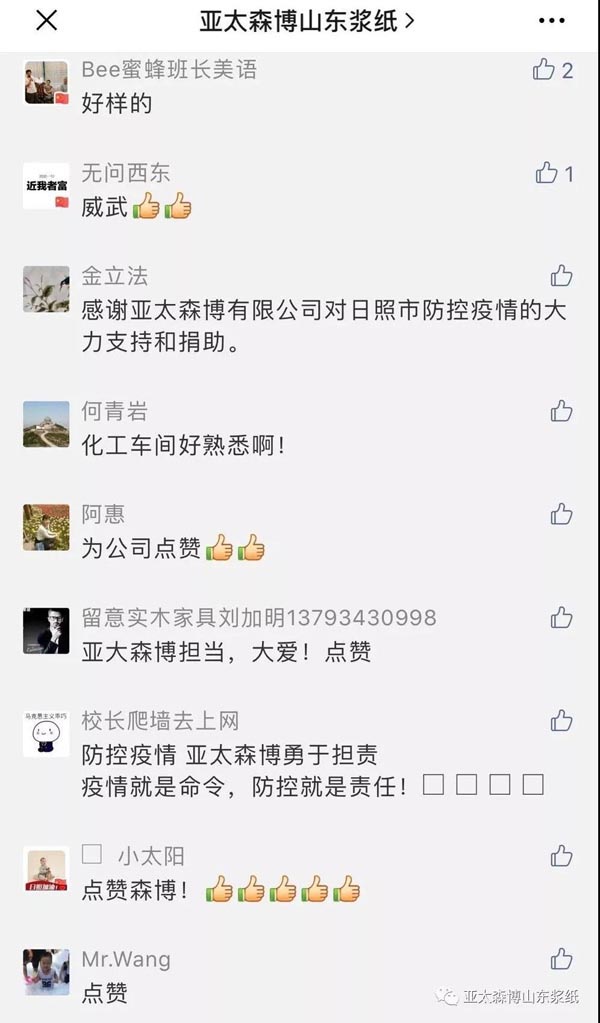The width and height of the screenshot is (600, 1023).
Task: Like 无问西东's comment
Action: [547, 173]
